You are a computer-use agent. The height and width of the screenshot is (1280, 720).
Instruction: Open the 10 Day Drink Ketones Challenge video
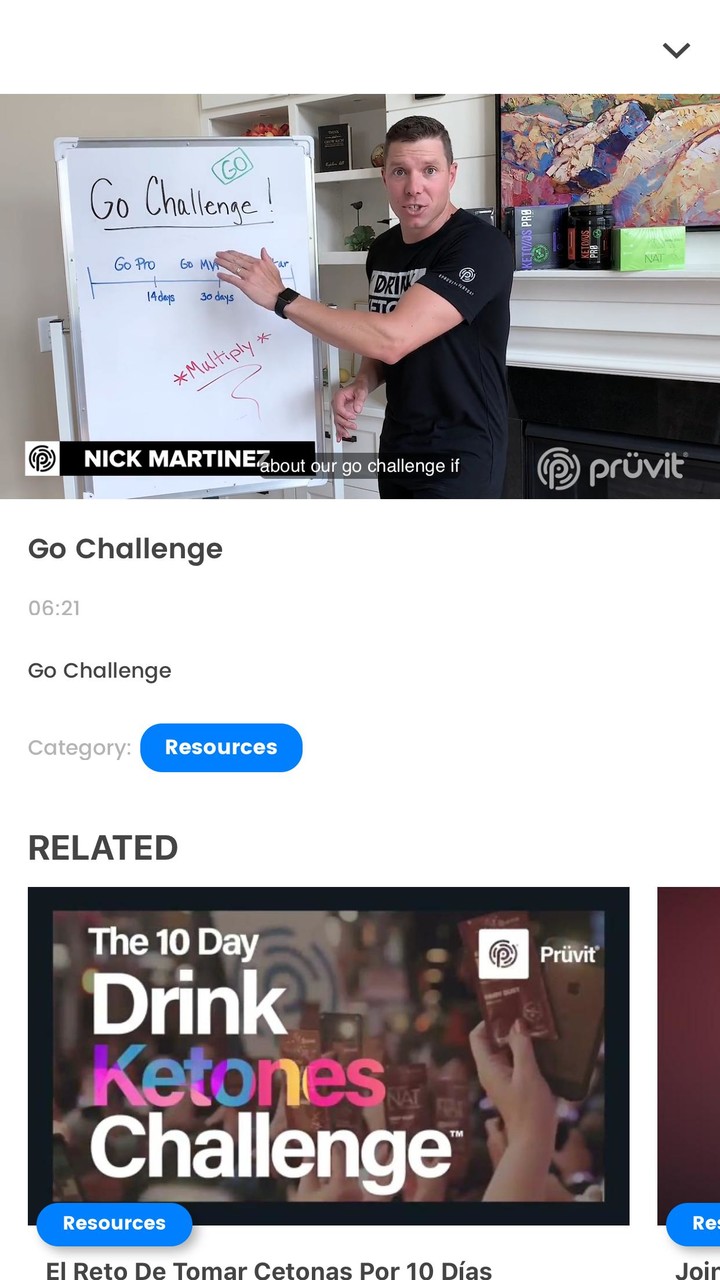pos(328,1055)
